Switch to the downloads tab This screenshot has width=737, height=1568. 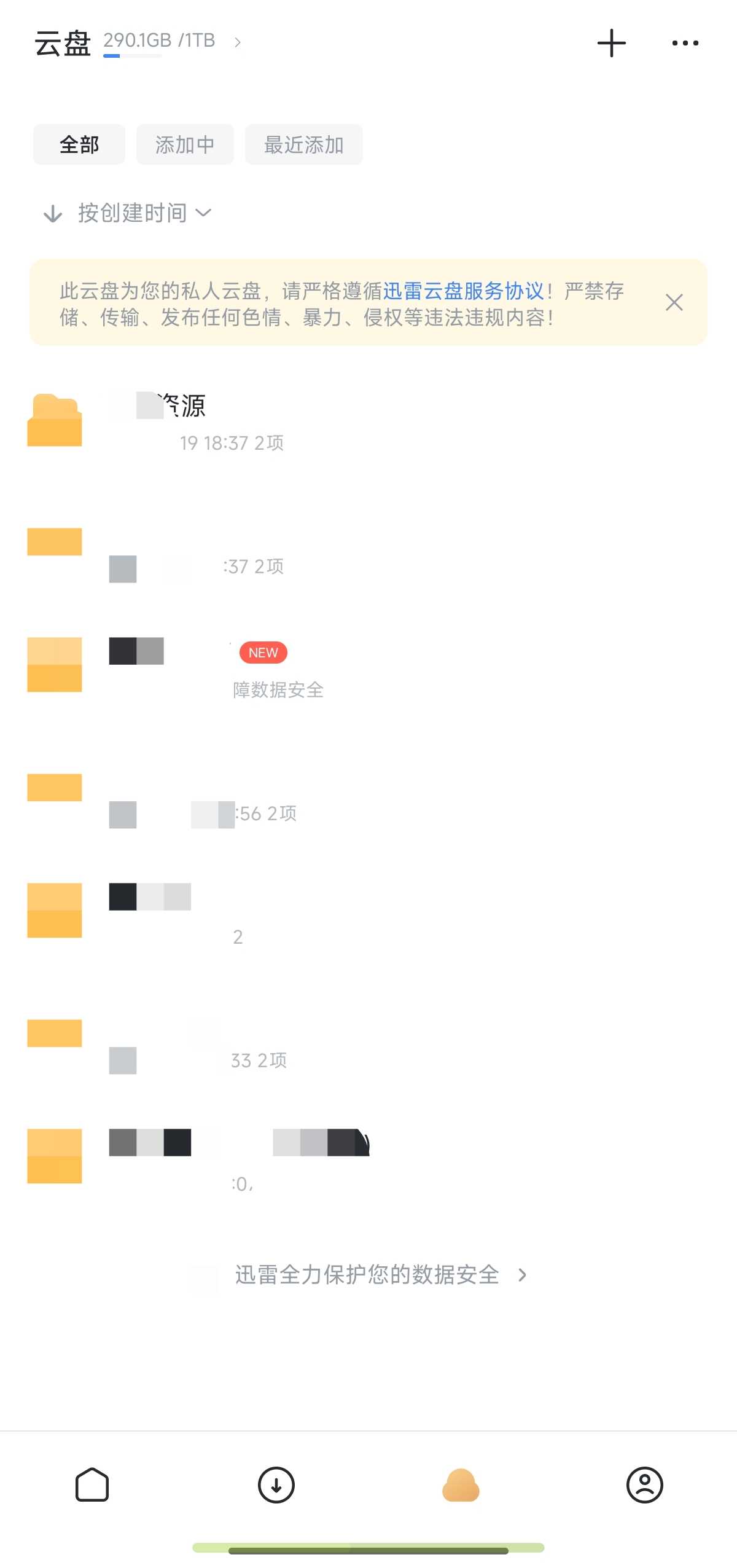coord(276,1485)
